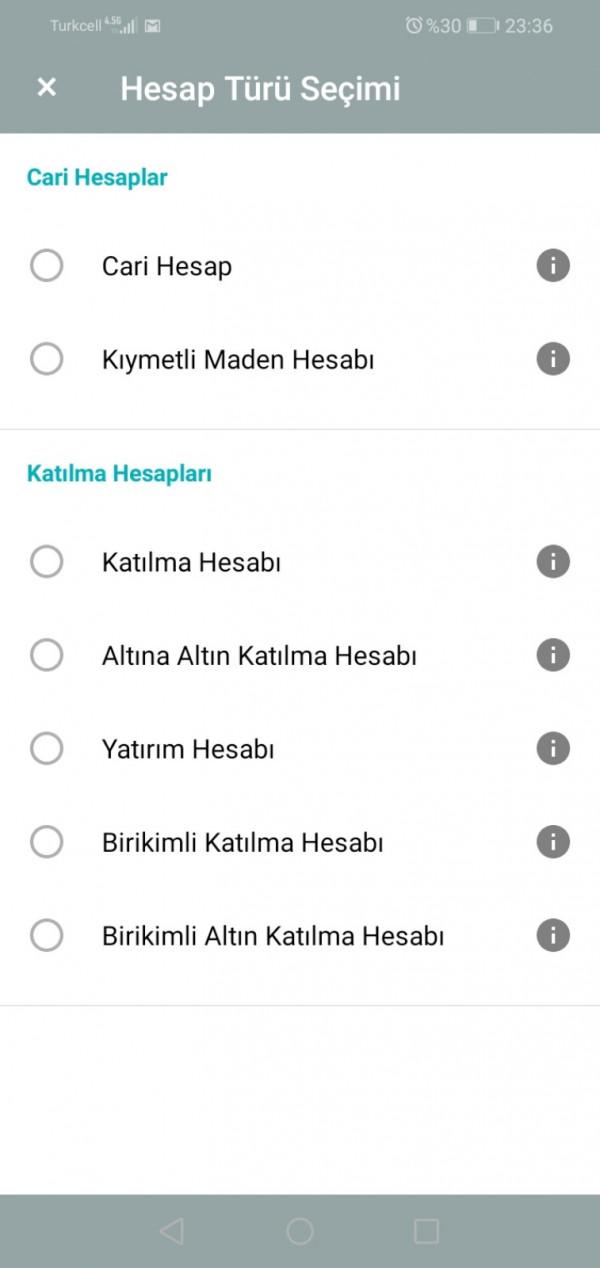Choose Kıymetli Maden Hesabı radio button
The width and height of the screenshot is (600, 1268).
[x=47, y=358]
